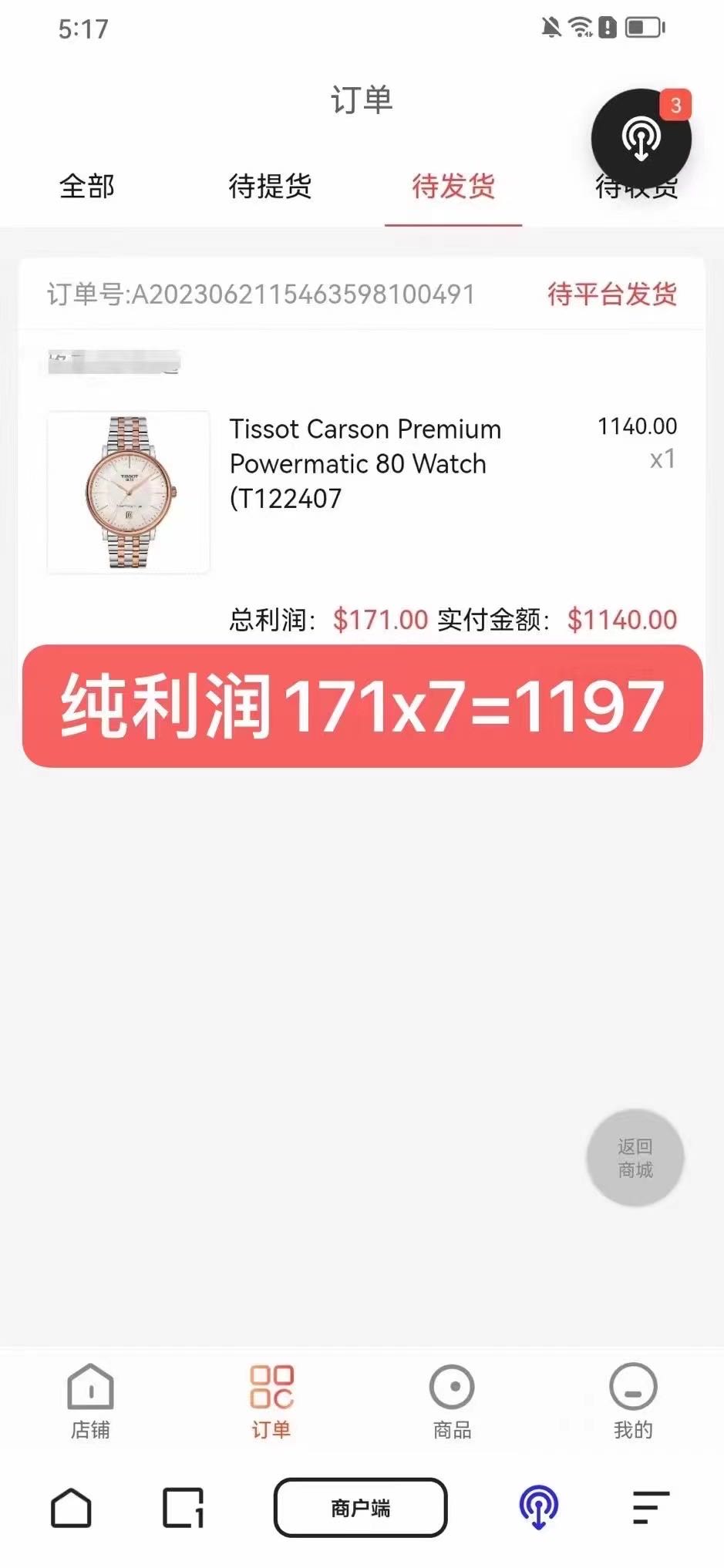The width and height of the screenshot is (724, 1568).
Task: Open the menu lines icon at bottom right
Action: 651,1507
